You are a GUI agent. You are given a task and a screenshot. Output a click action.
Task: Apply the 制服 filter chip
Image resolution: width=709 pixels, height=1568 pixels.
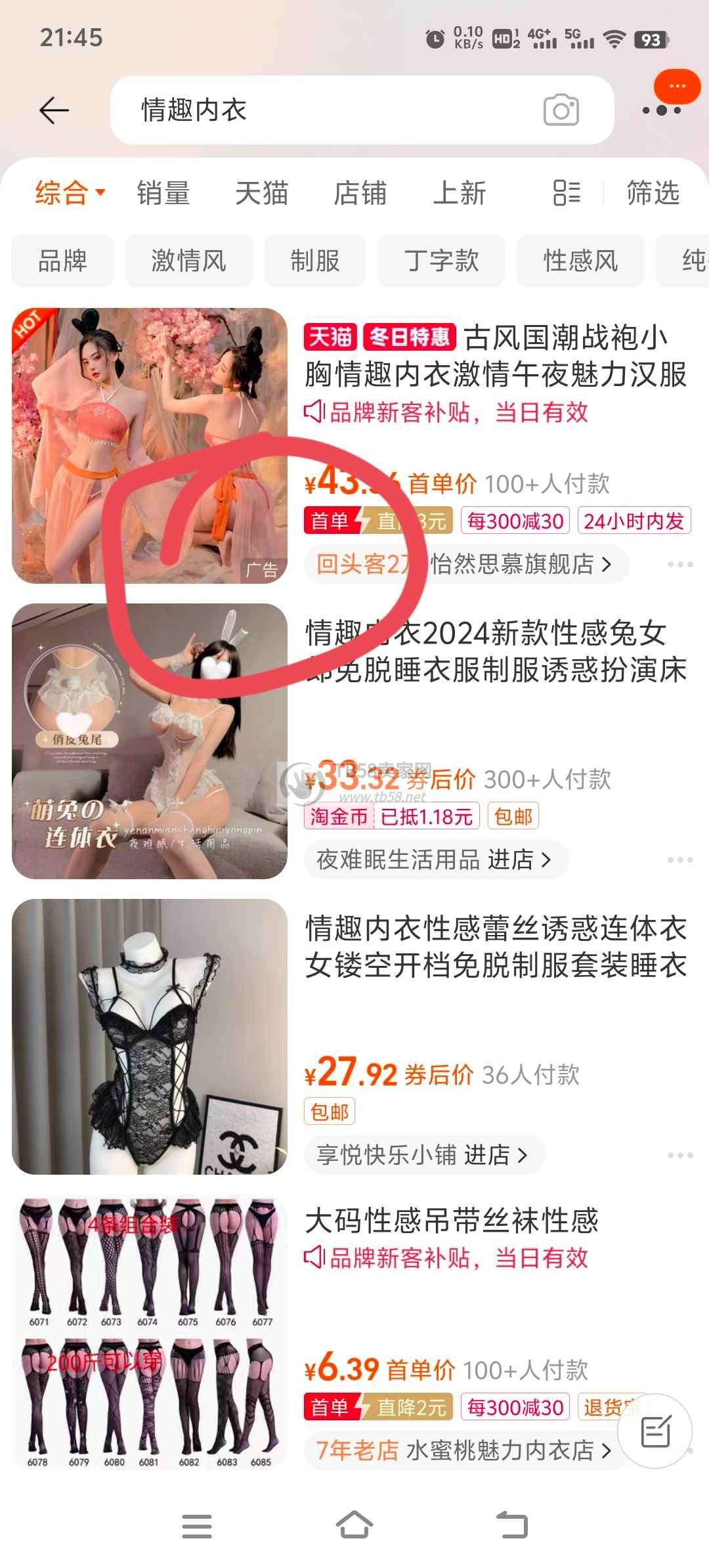315,261
